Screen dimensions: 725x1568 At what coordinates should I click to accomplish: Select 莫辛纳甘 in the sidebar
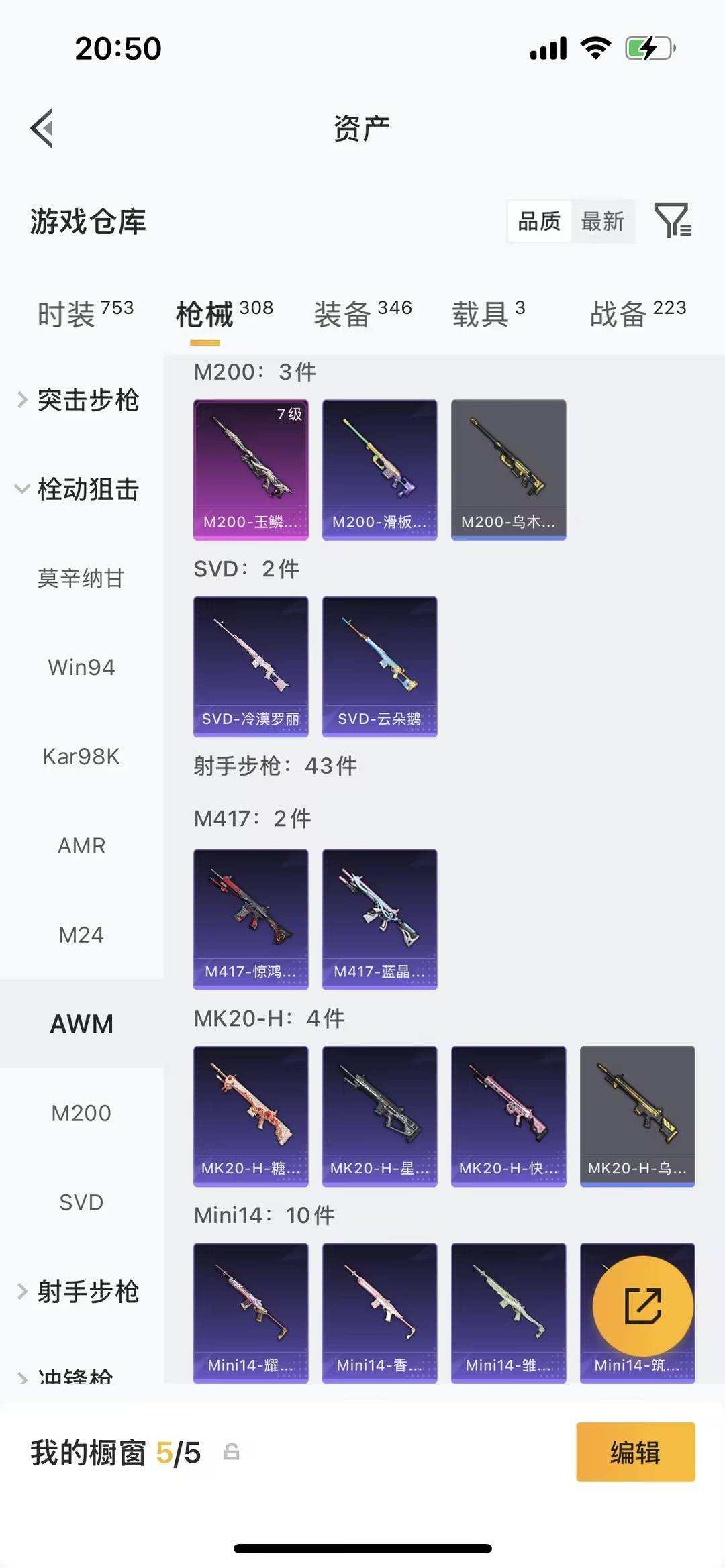[82, 578]
